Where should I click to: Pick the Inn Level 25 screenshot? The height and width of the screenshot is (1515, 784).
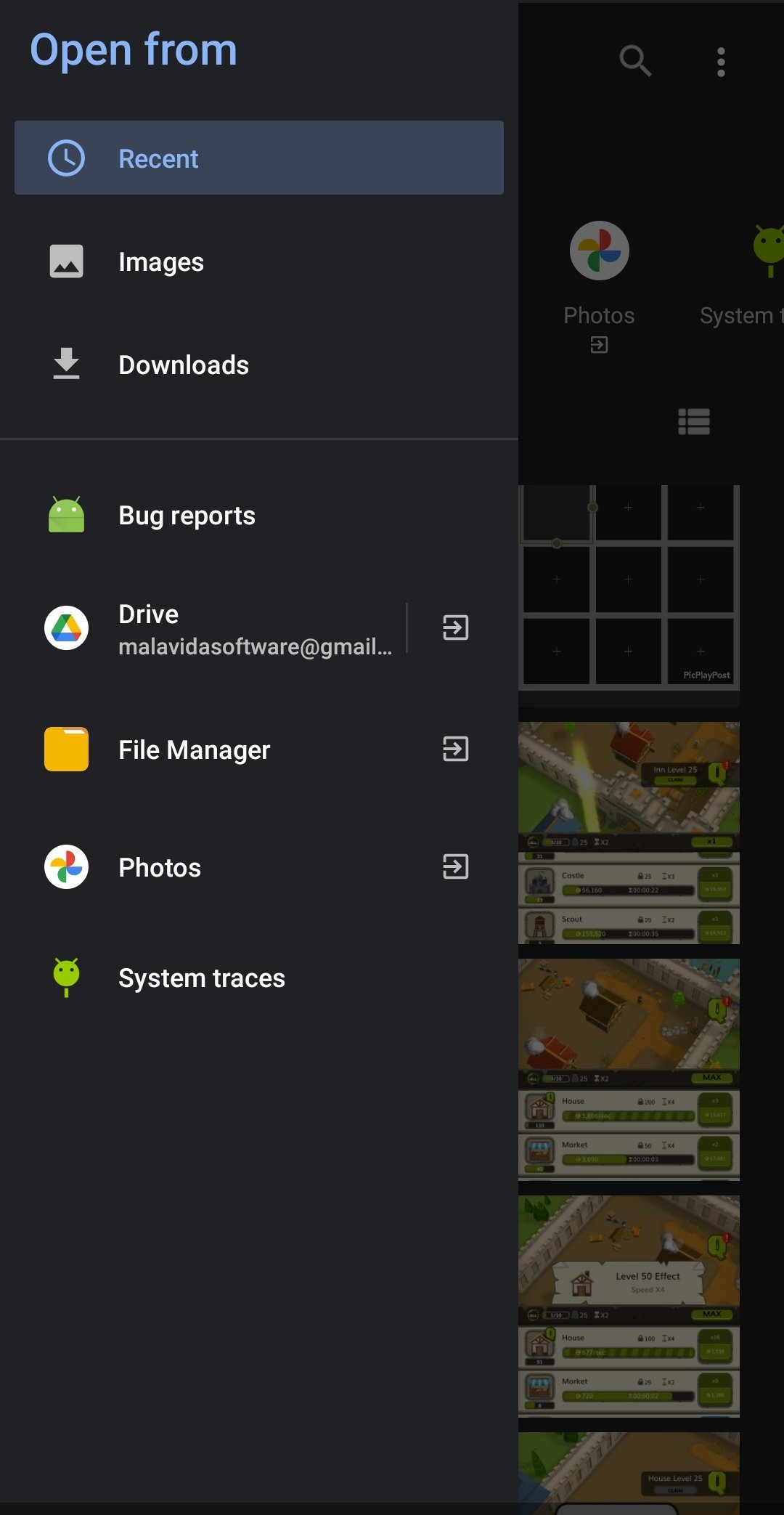coord(629,833)
